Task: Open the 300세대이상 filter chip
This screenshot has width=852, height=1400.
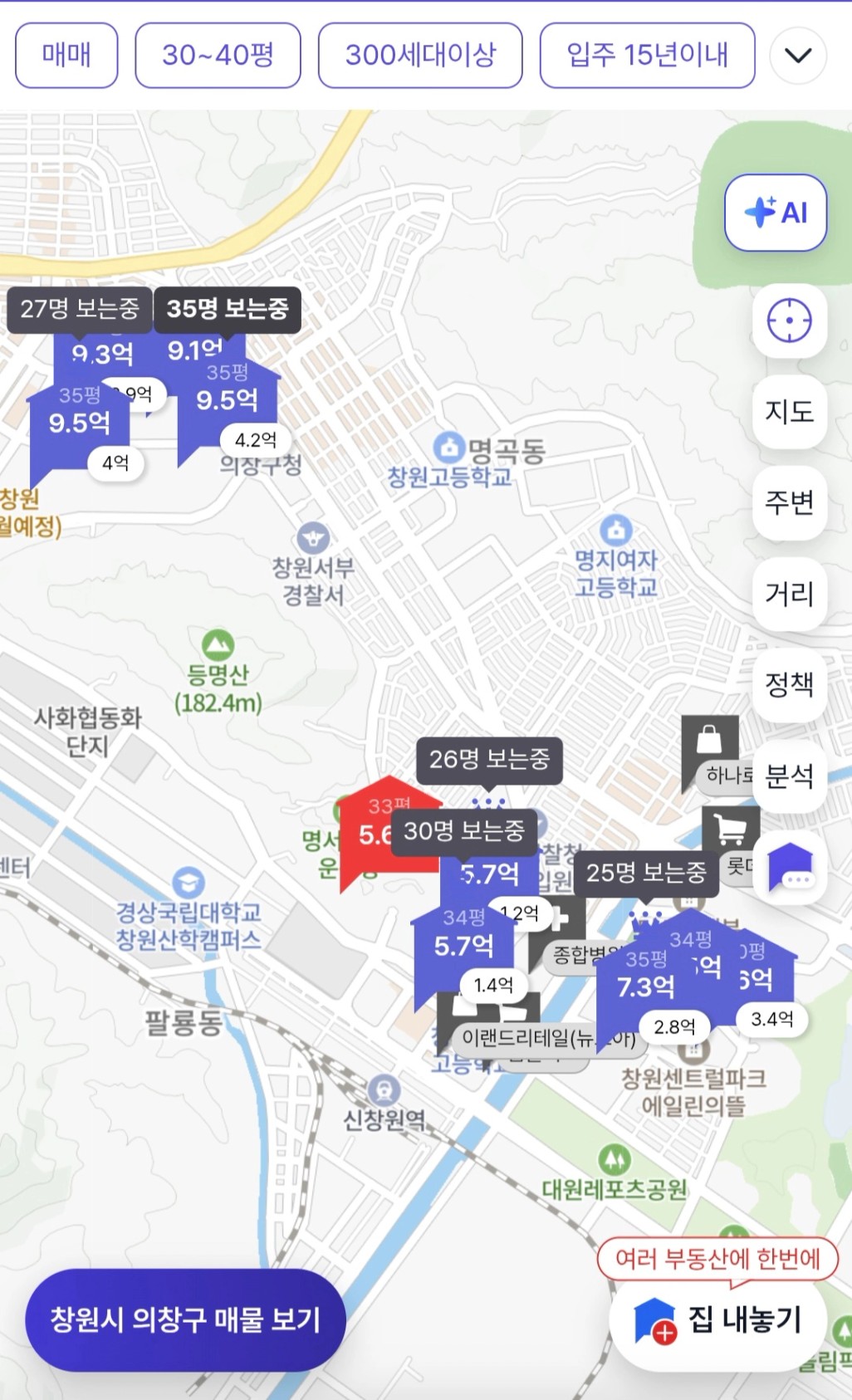Action: [x=420, y=55]
